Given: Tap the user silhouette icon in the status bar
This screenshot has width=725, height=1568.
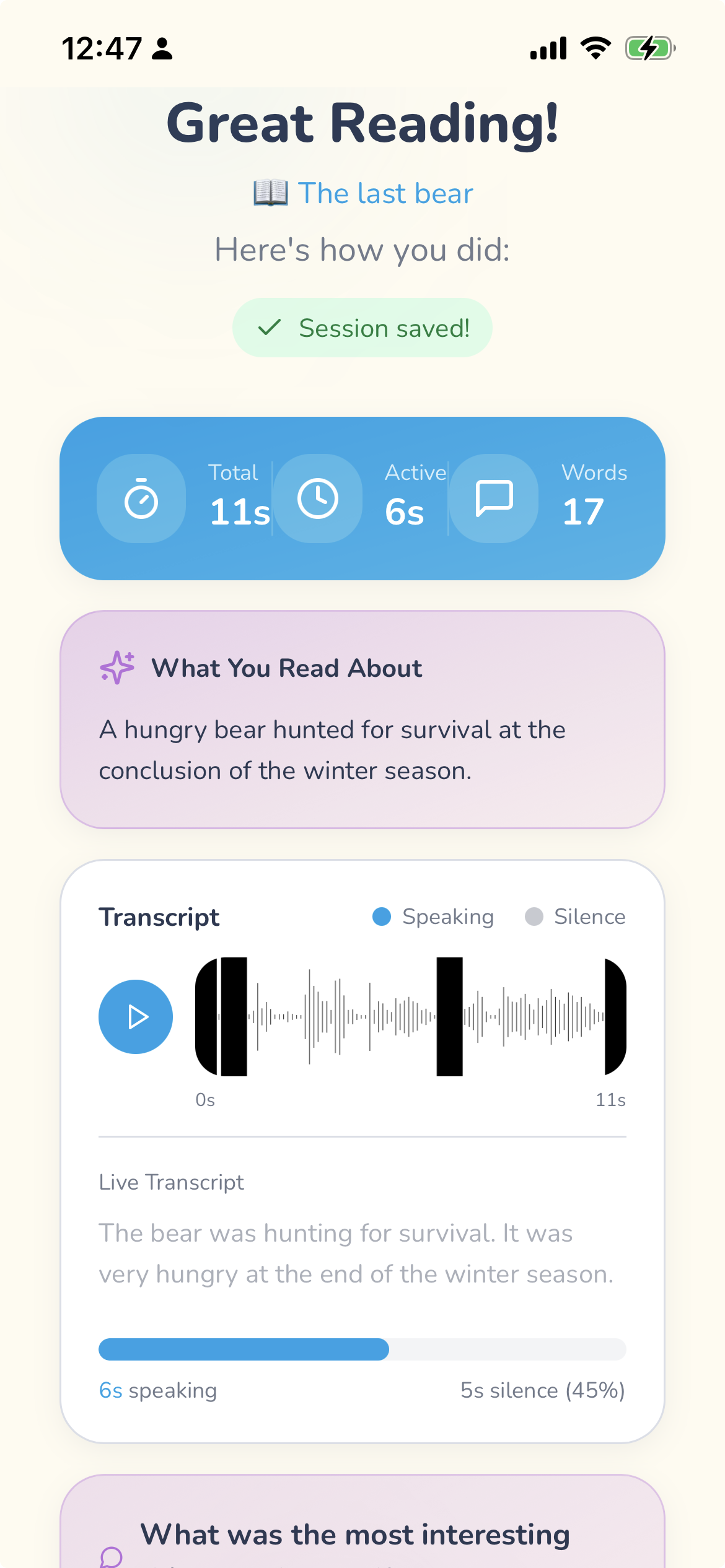Looking at the screenshot, I should tap(162, 47).
